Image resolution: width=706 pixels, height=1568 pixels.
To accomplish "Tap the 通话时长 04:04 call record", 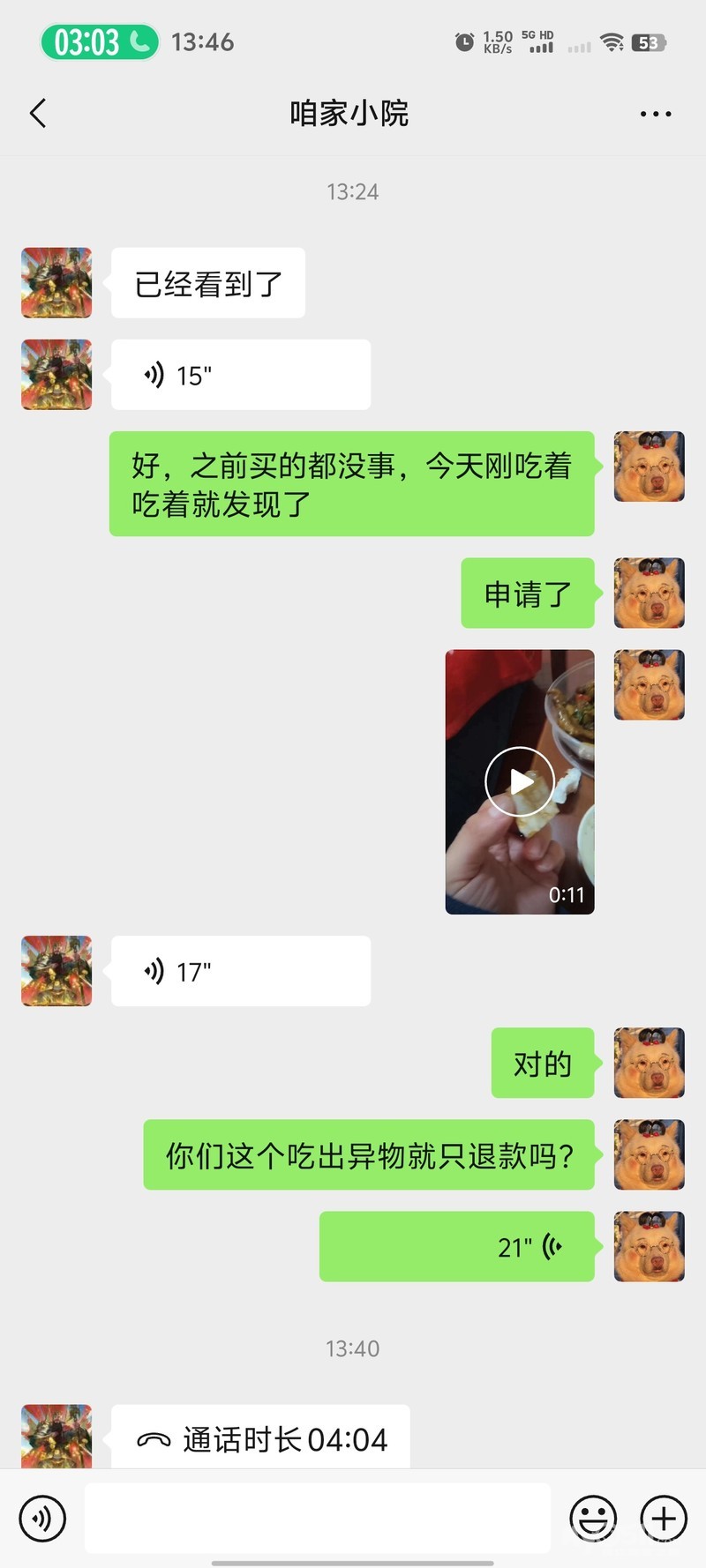I will 261,1438.
